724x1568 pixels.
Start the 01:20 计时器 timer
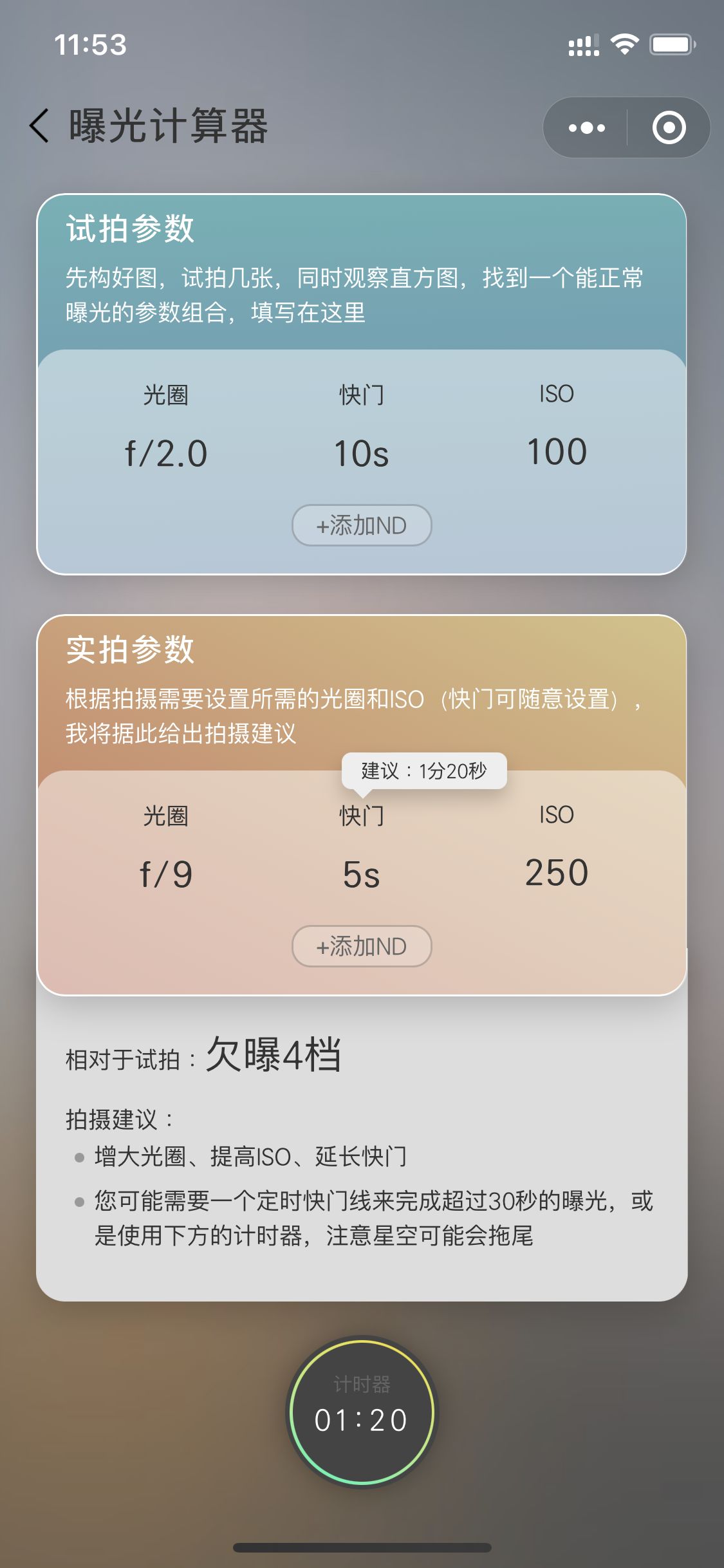(362, 1412)
